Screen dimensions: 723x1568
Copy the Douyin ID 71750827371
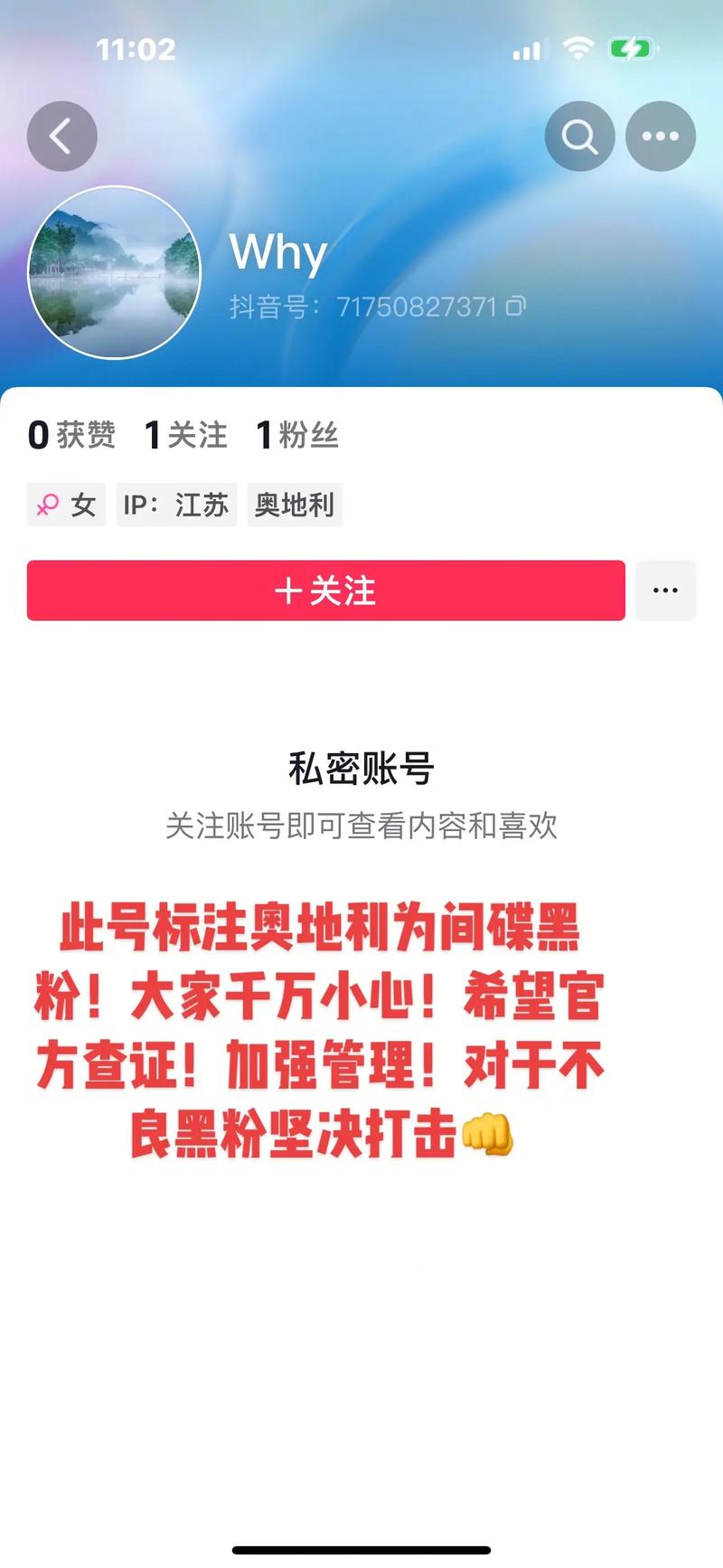click(515, 307)
